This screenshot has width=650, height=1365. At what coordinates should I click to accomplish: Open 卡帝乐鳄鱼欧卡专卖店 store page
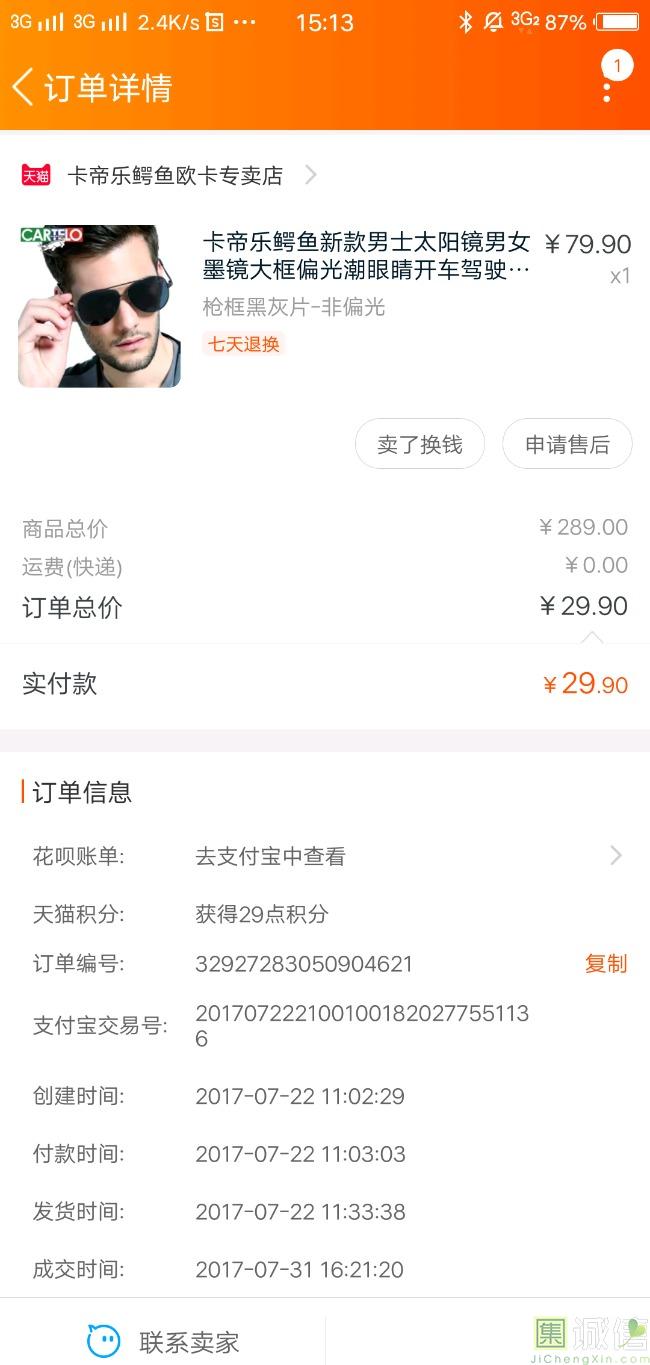(175, 176)
